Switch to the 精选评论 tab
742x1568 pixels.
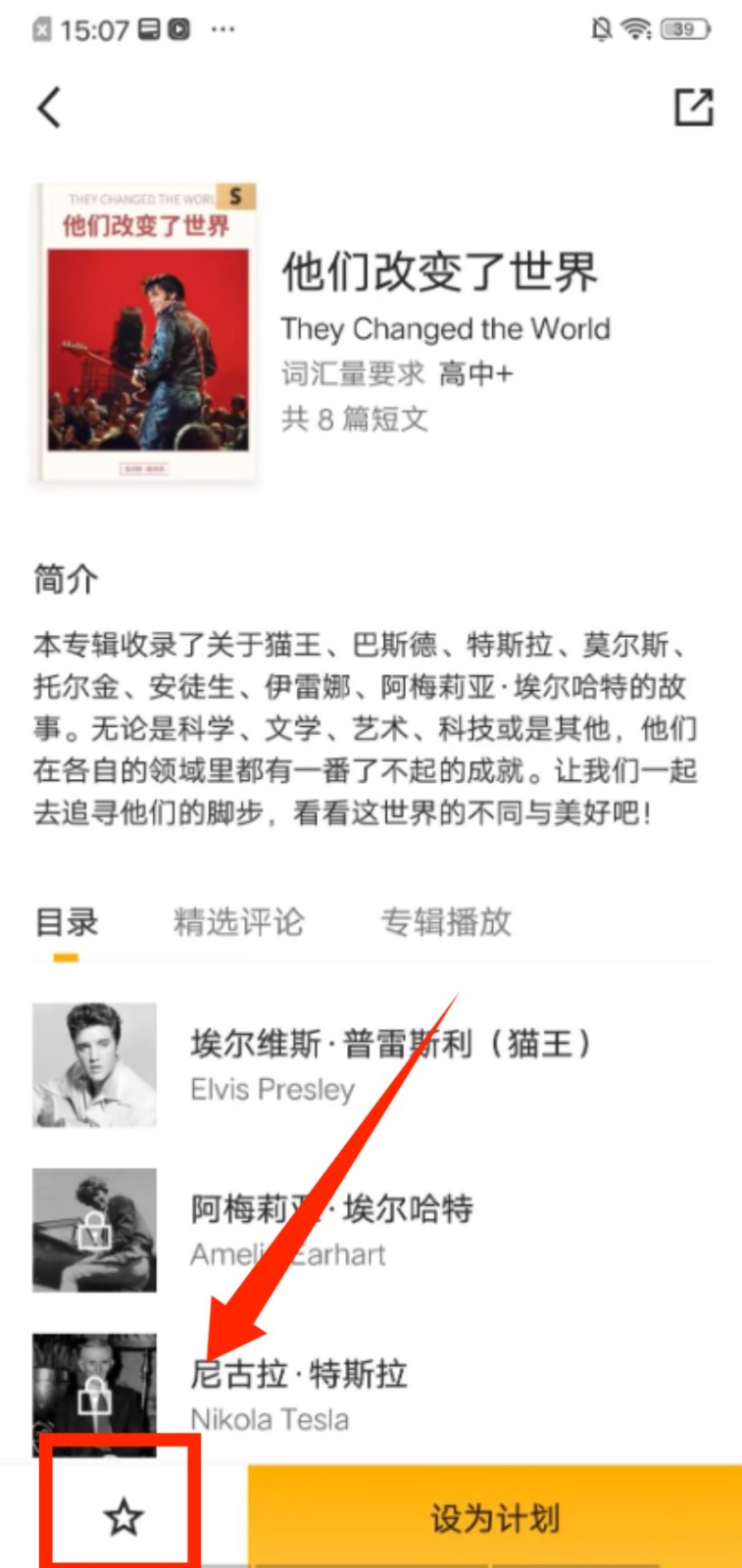[238, 922]
